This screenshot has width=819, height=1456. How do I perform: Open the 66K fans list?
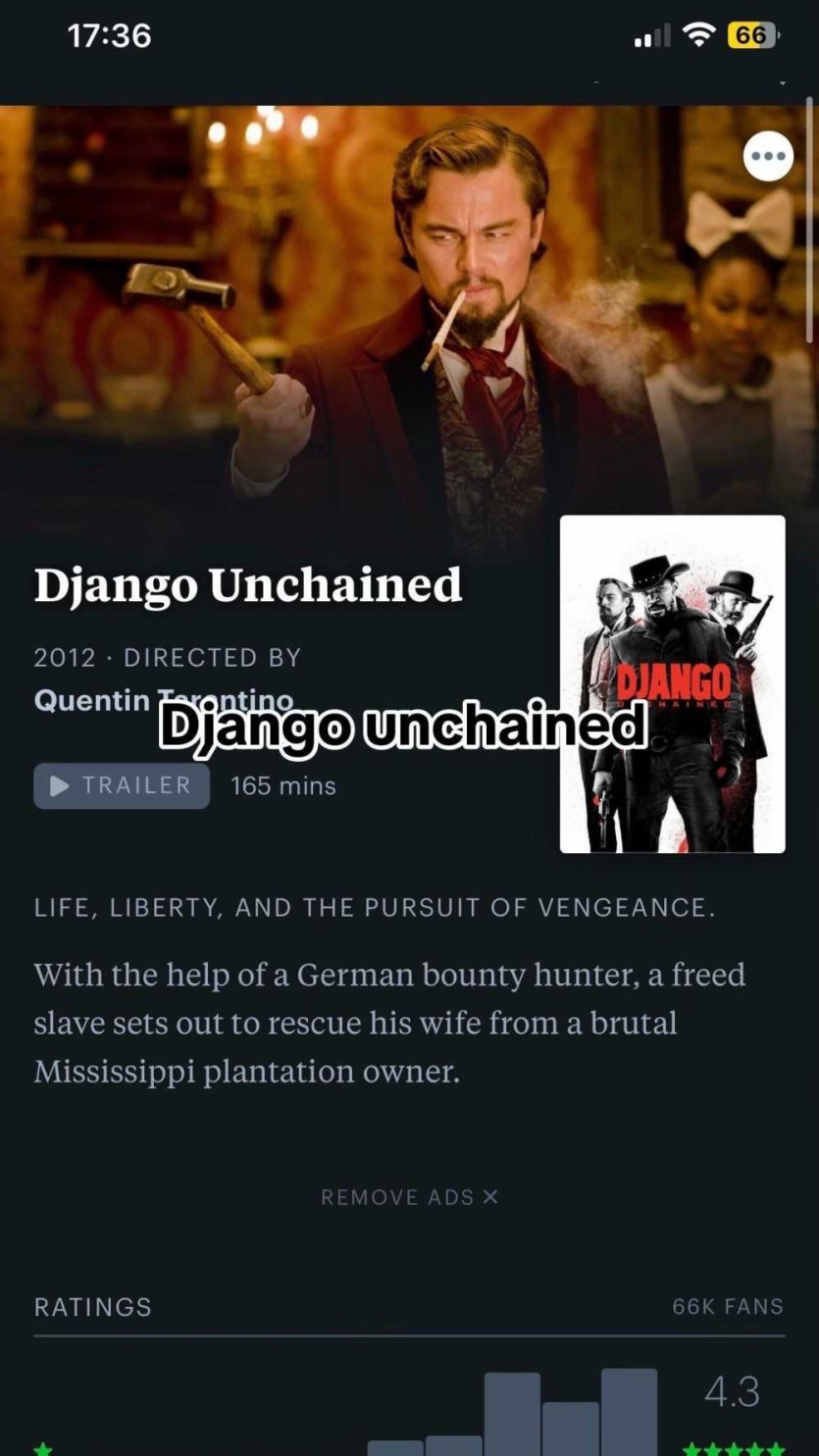click(727, 1306)
